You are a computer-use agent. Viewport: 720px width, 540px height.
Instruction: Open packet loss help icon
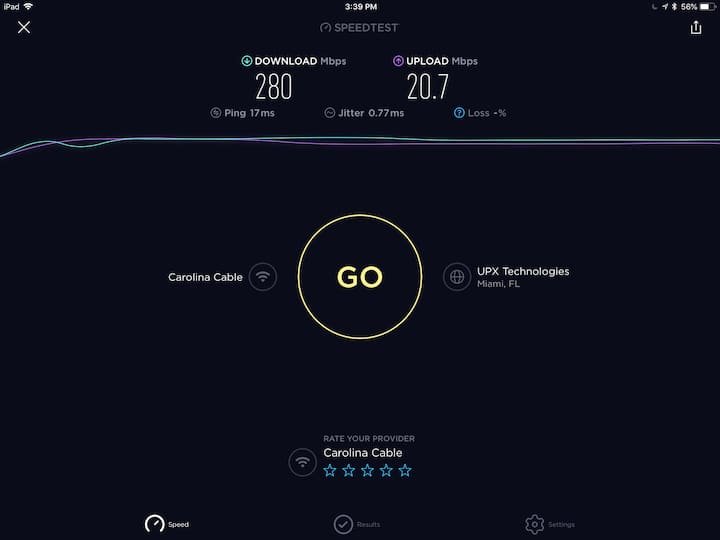[459, 113]
